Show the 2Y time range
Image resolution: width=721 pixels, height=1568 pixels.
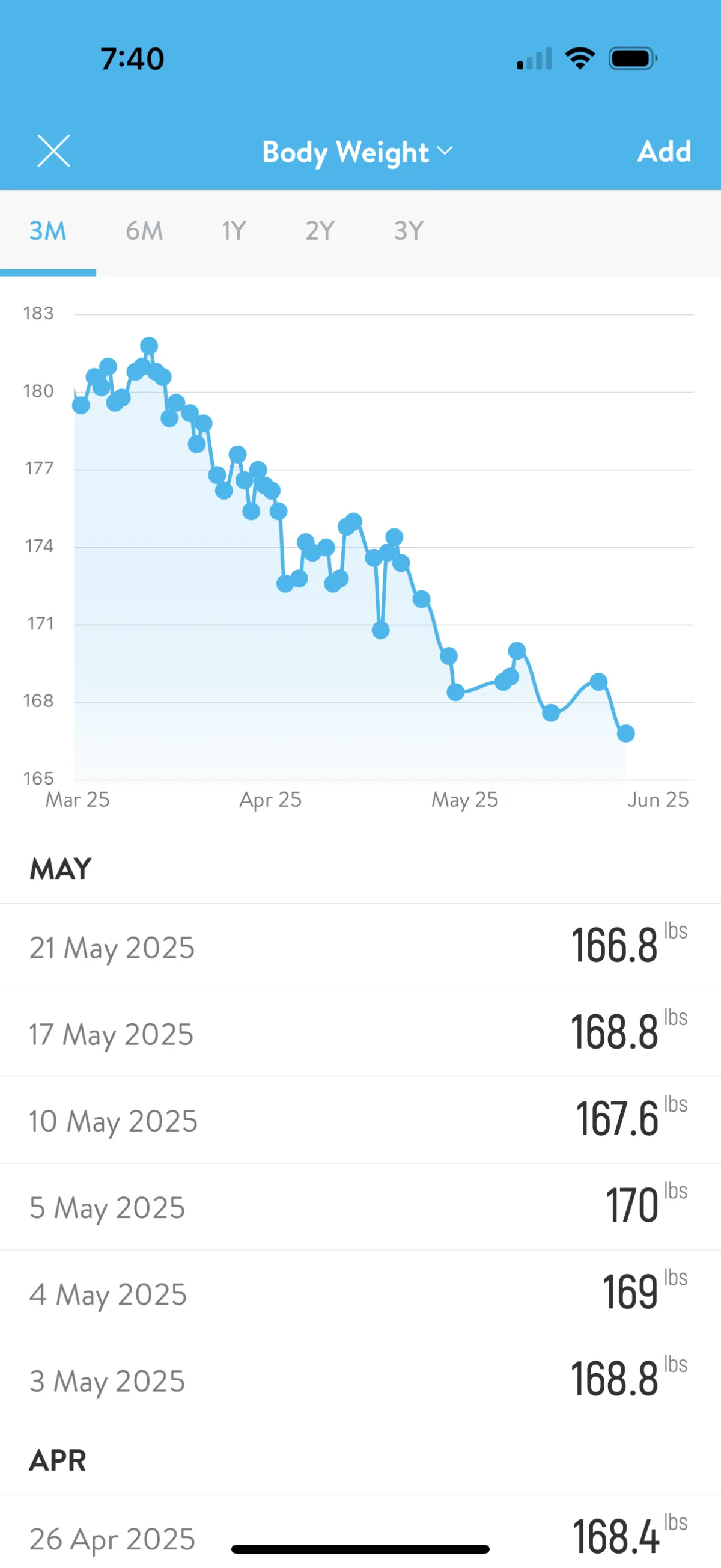[x=320, y=231]
